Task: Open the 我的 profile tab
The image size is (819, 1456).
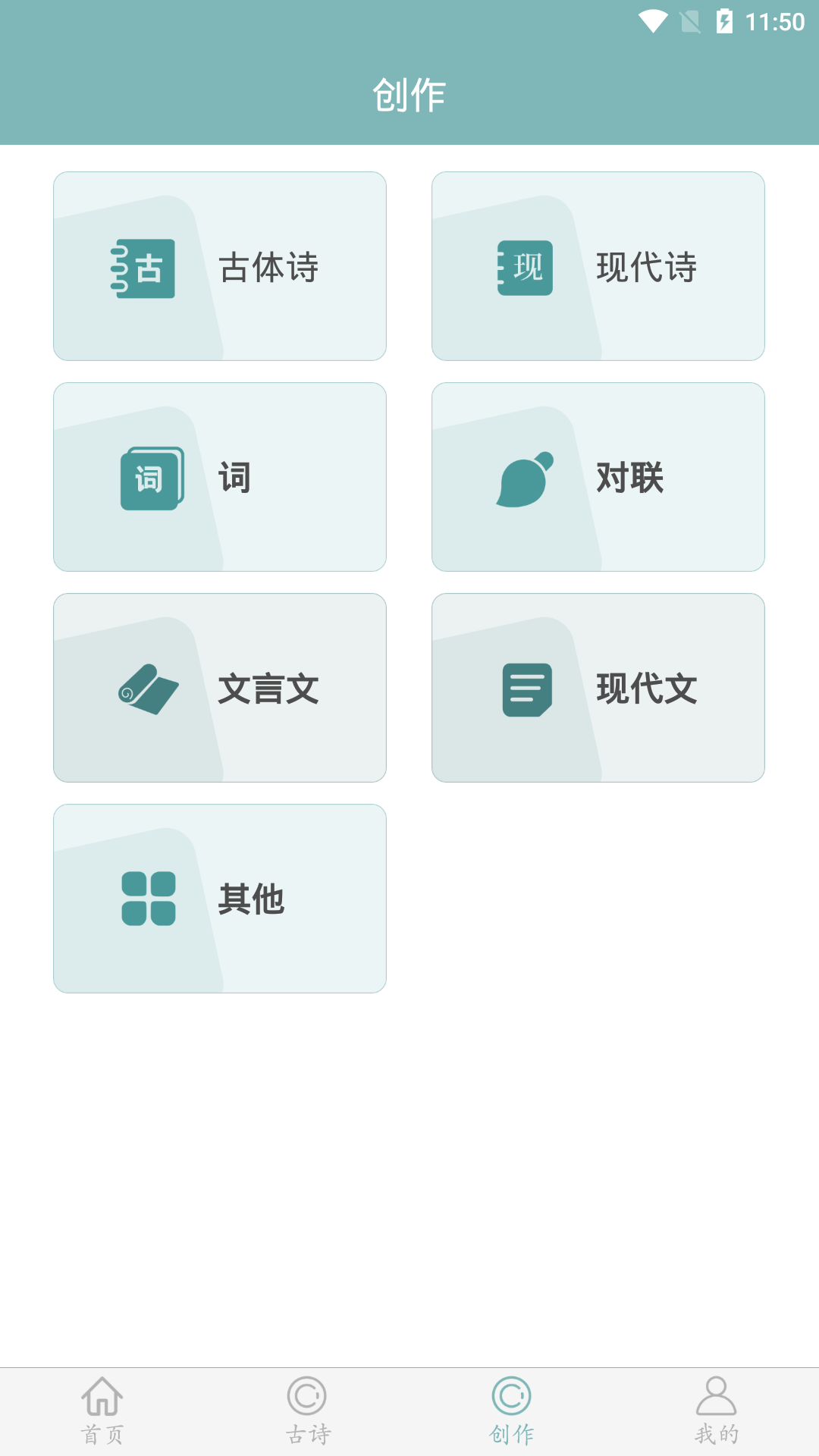Action: 717,1410
